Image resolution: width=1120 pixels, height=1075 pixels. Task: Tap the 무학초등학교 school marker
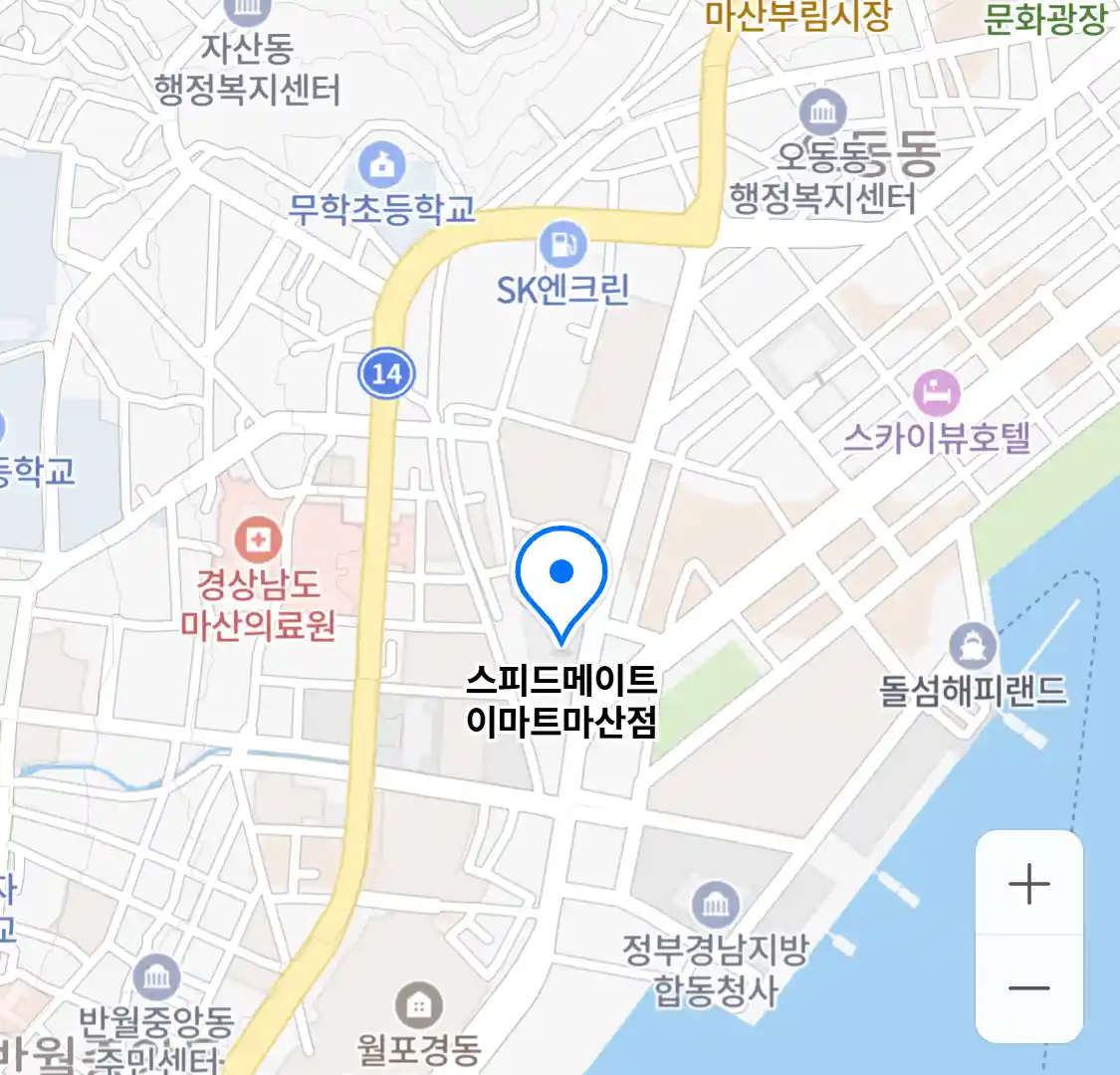click(x=382, y=165)
